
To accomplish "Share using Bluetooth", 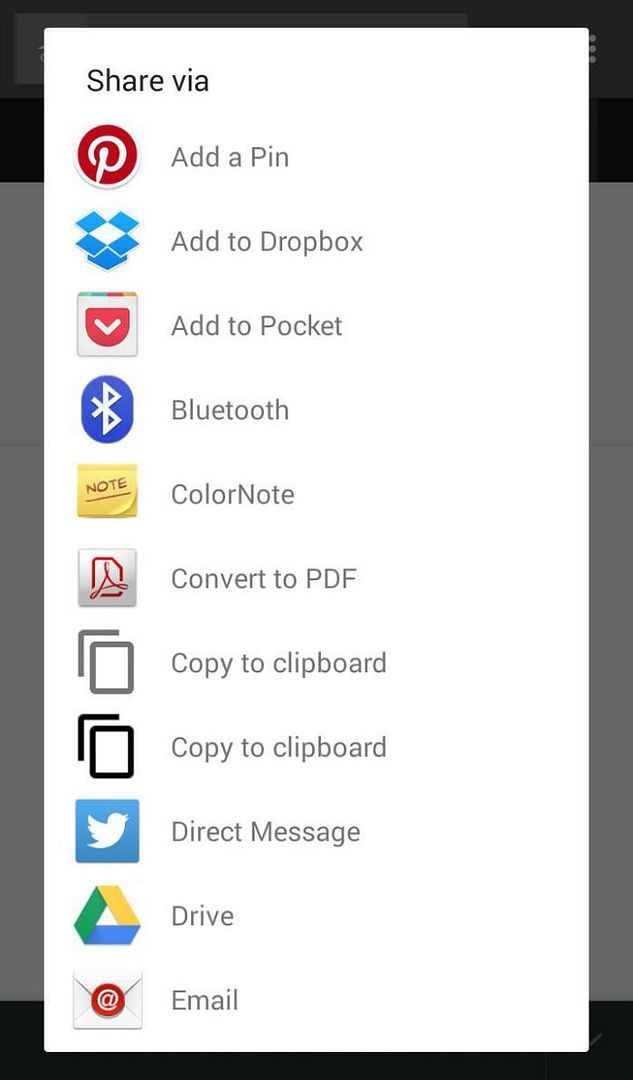I will pyautogui.click(x=316, y=410).
